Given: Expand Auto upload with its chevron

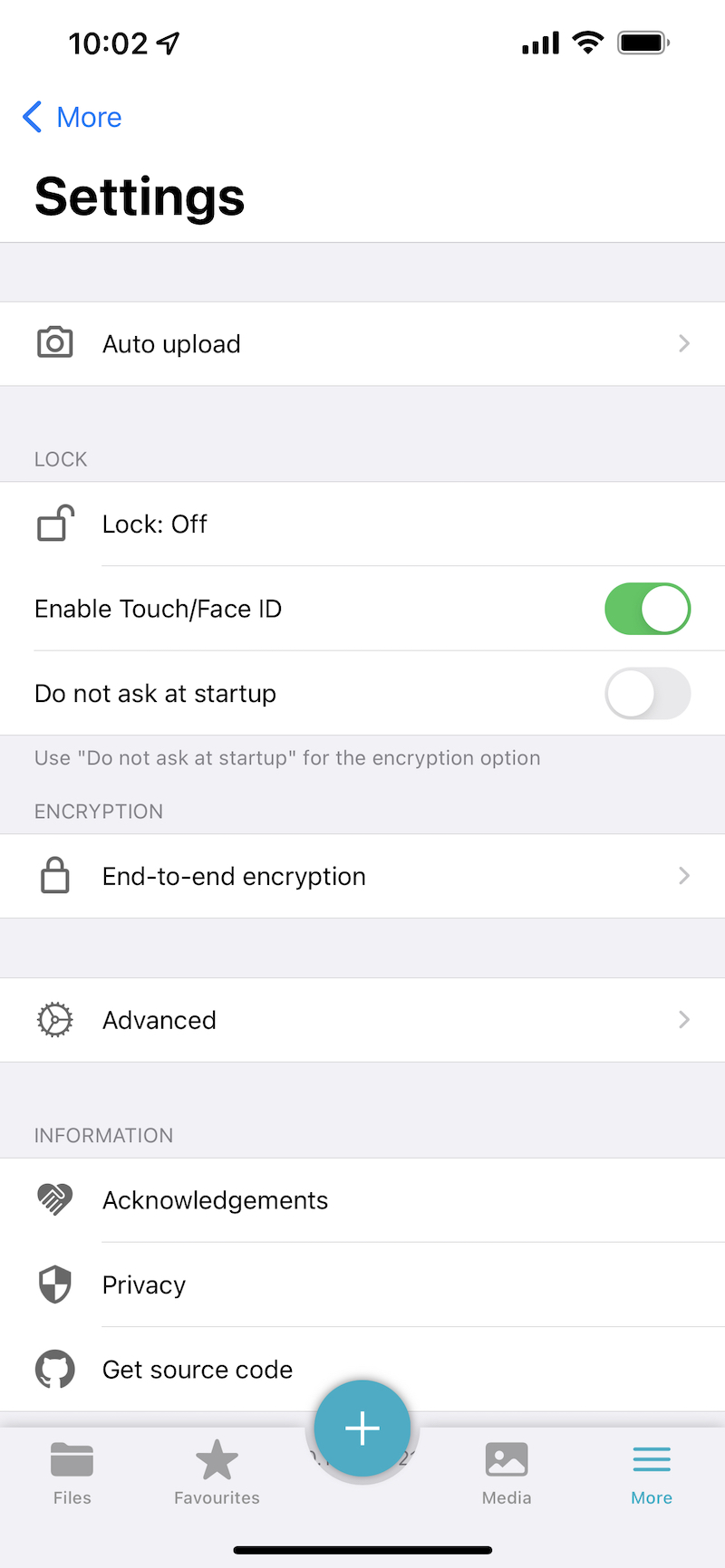Looking at the screenshot, I should [684, 343].
